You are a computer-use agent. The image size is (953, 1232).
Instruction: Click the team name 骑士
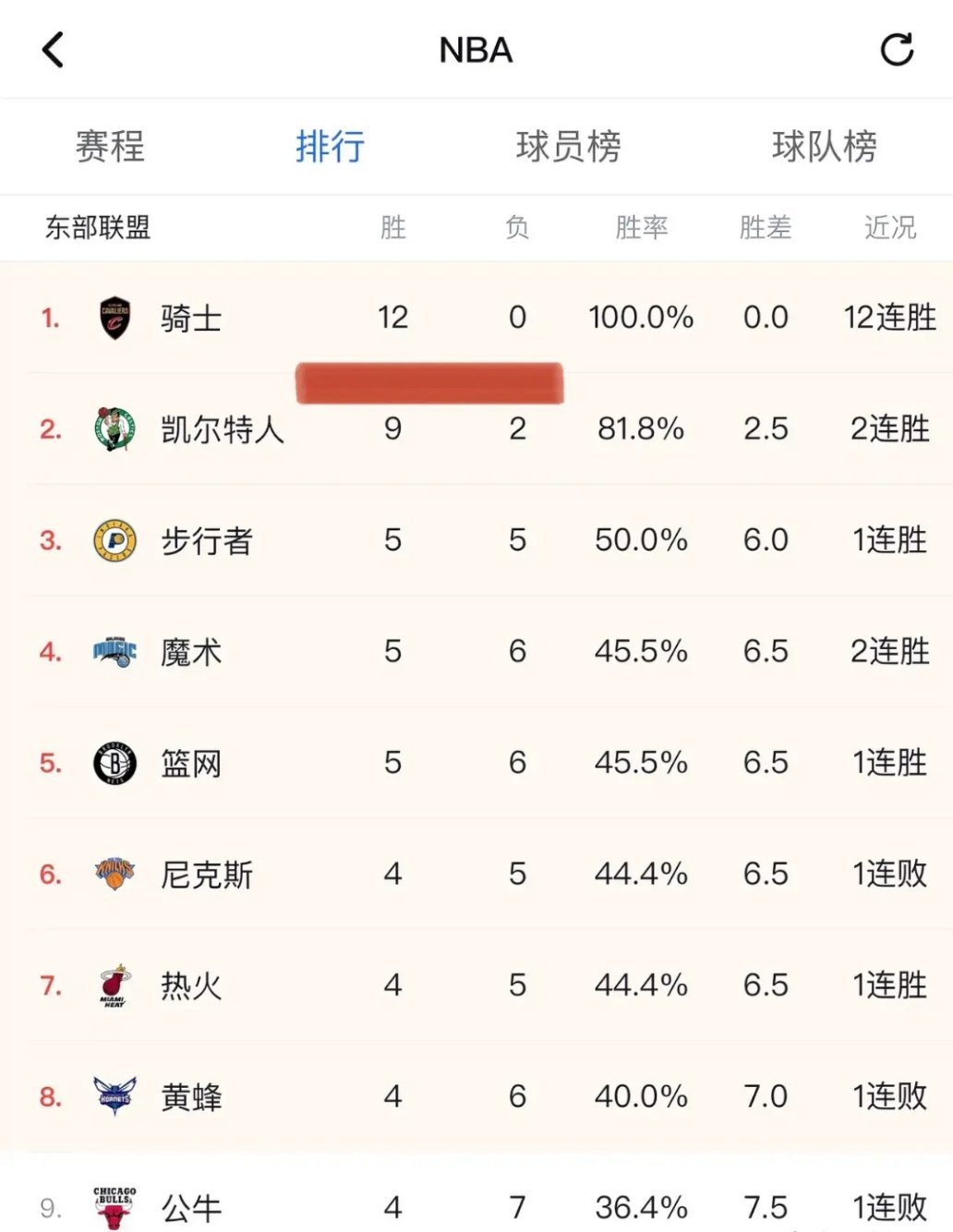191,318
